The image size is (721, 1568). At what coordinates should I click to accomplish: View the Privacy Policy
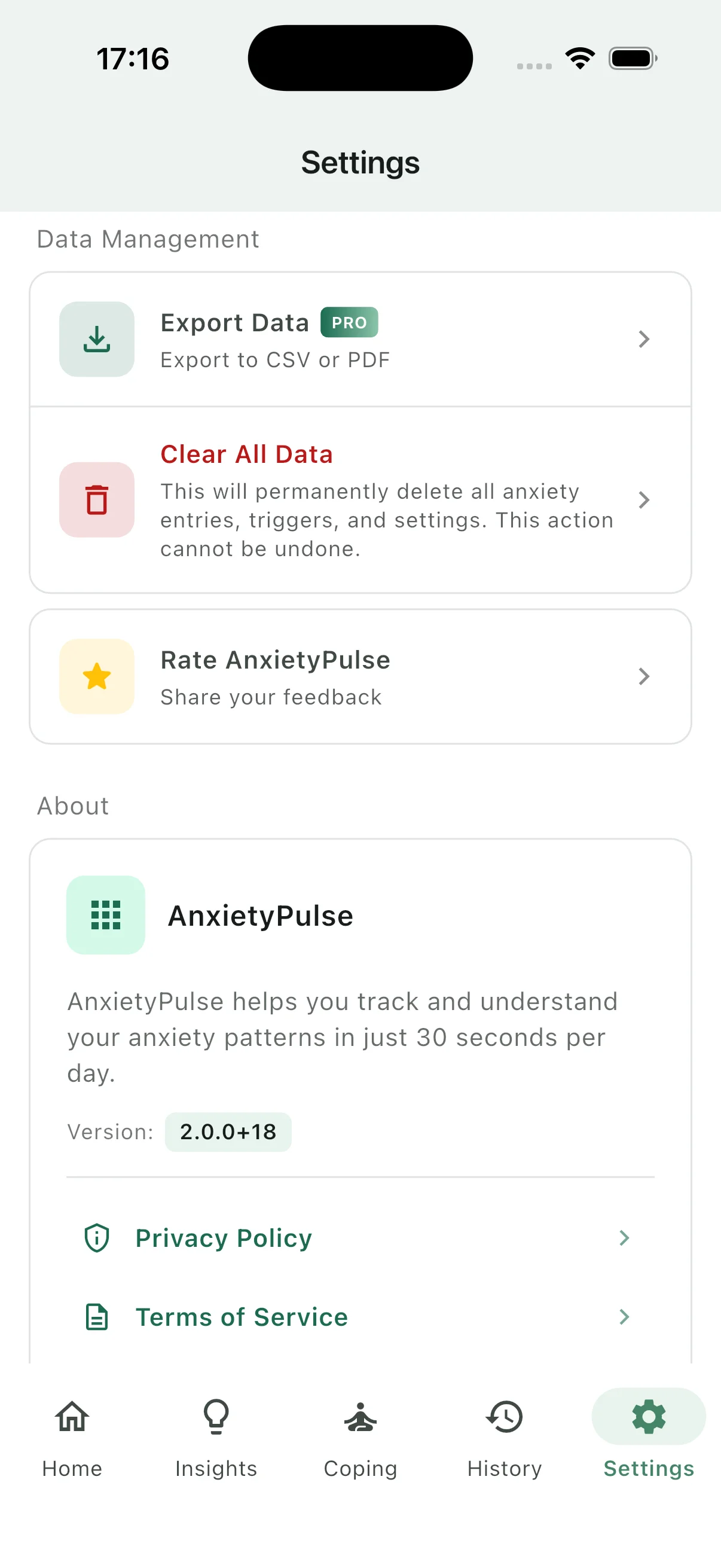pyautogui.click(x=359, y=1238)
